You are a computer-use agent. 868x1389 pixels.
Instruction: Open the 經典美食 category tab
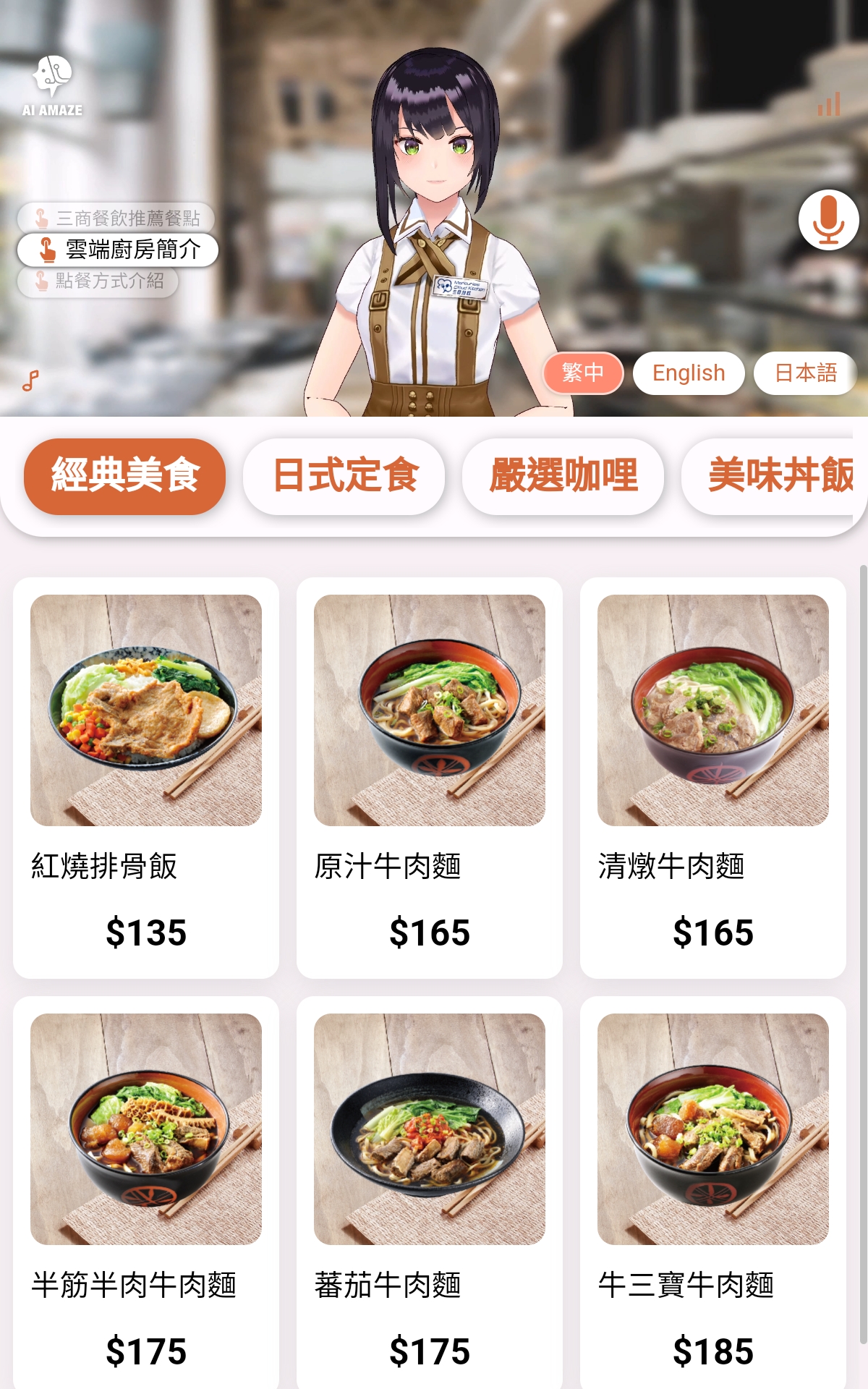pos(125,476)
